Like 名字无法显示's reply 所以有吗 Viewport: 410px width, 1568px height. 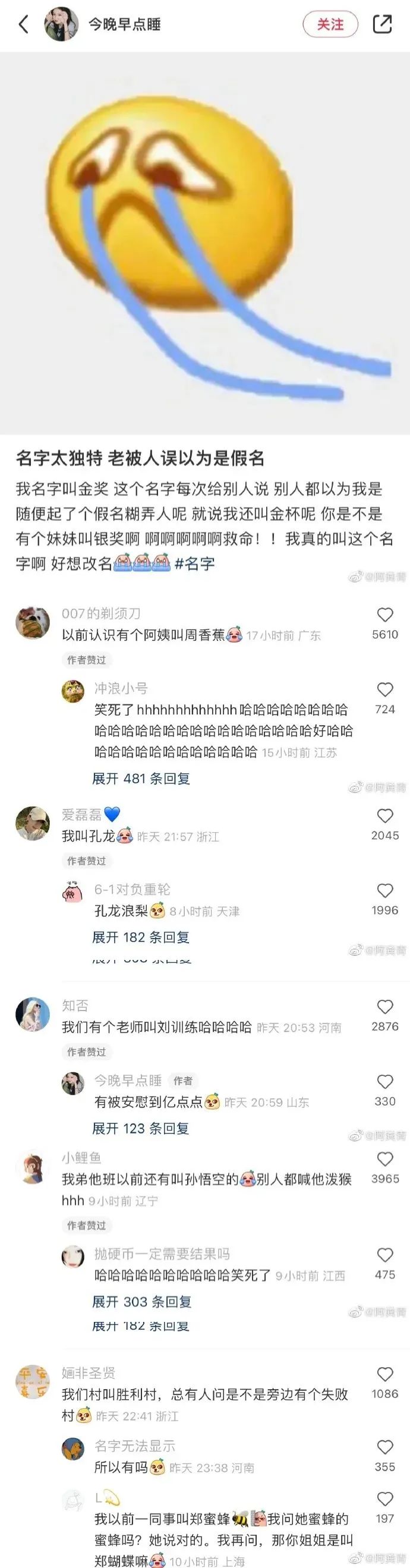[x=384, y=1447]
